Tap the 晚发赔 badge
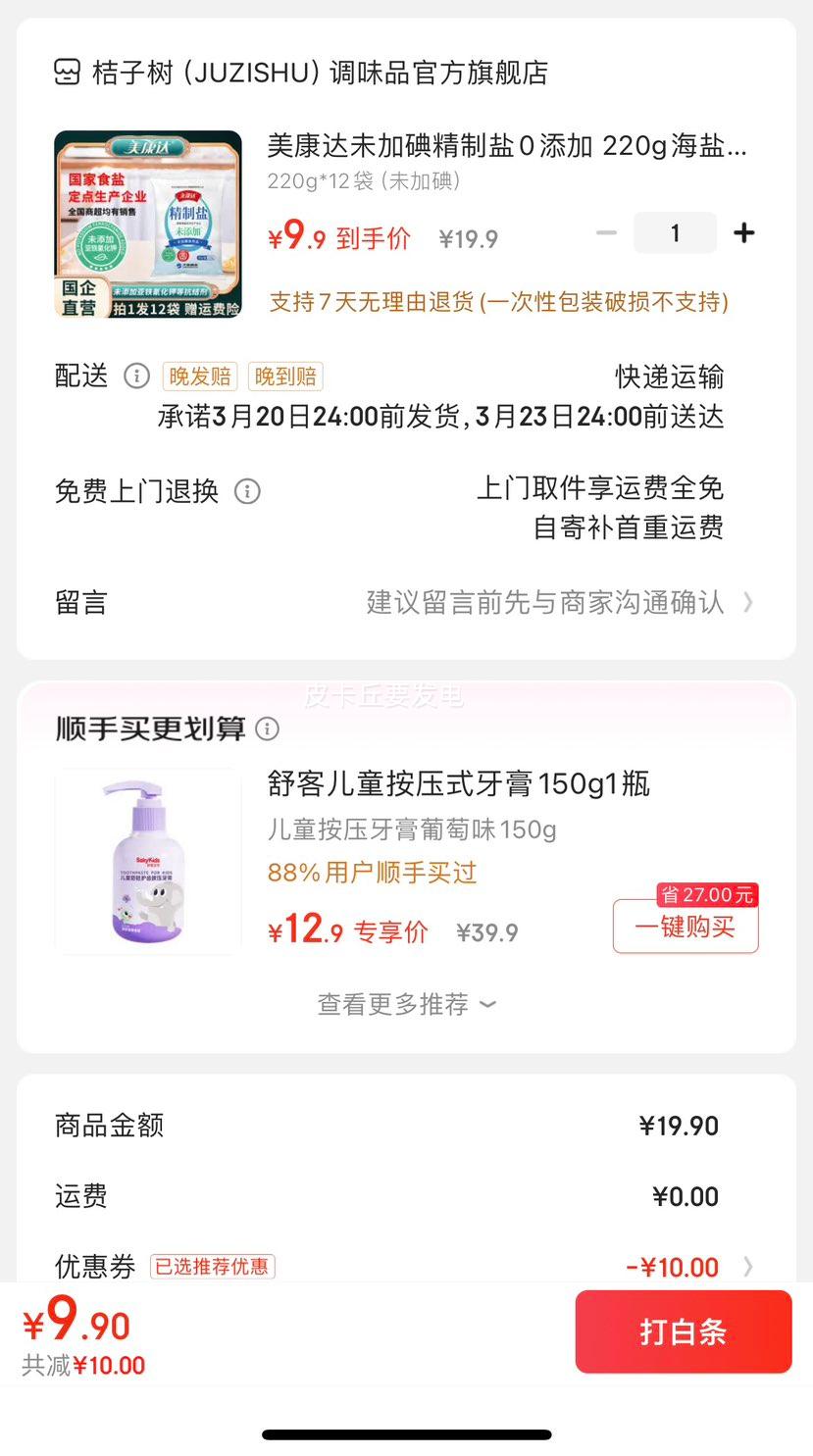813x1456 pixels. coord(199,377)
